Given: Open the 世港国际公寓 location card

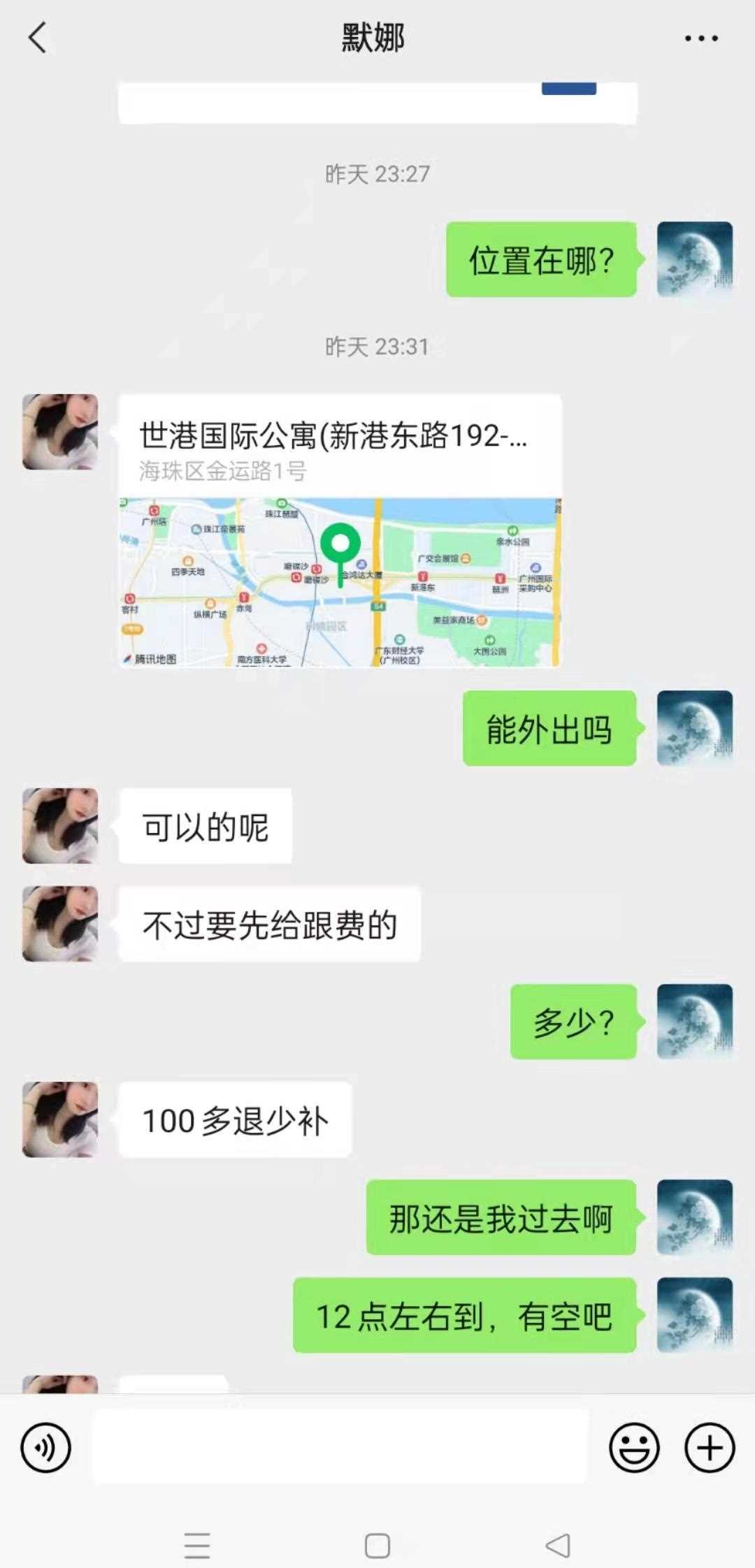Looking at the screenshot, I should click(340, 531).
